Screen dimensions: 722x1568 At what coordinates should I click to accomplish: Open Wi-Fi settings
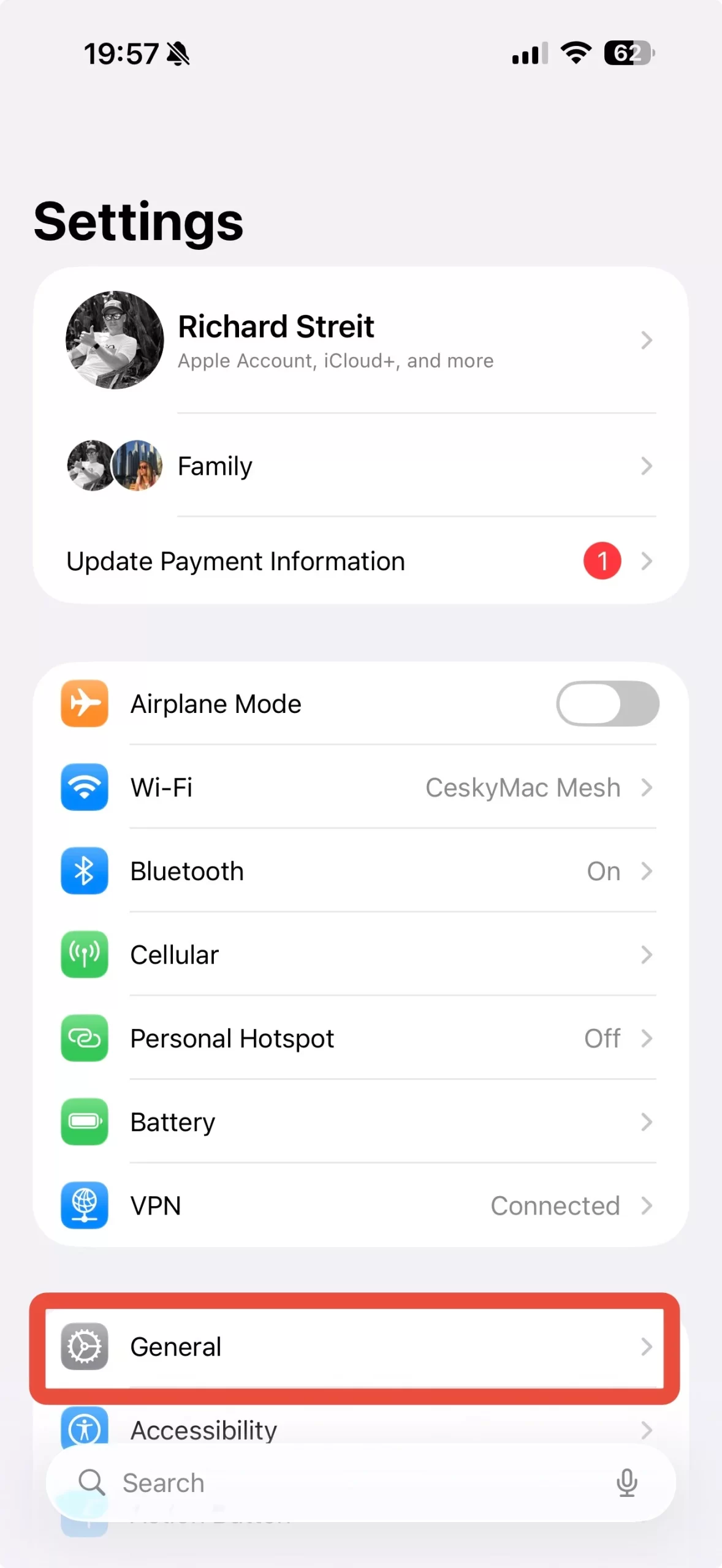pyautogui.click(x=360, y=788)
